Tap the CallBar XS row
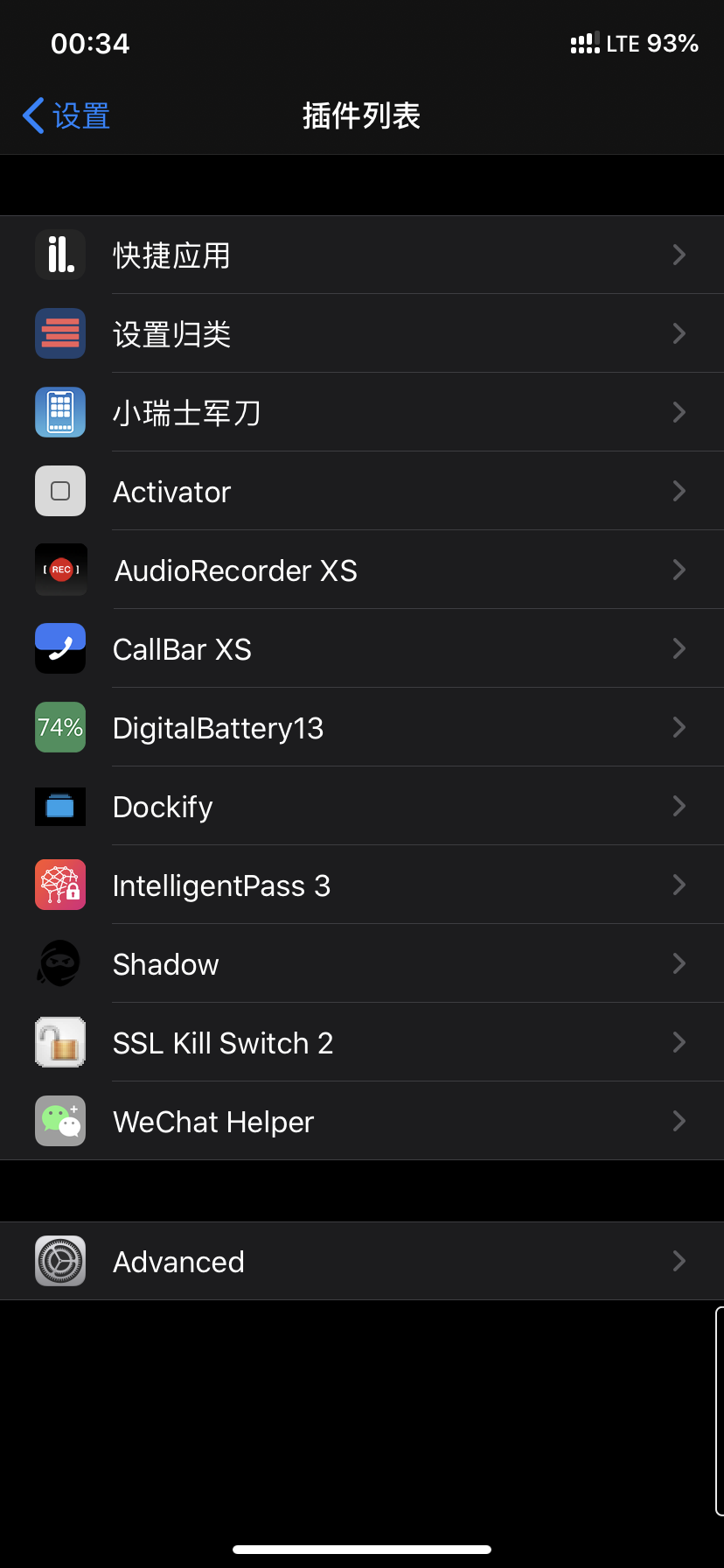The width and height of the screenshot is (724, 1568). tap(362, 648)
